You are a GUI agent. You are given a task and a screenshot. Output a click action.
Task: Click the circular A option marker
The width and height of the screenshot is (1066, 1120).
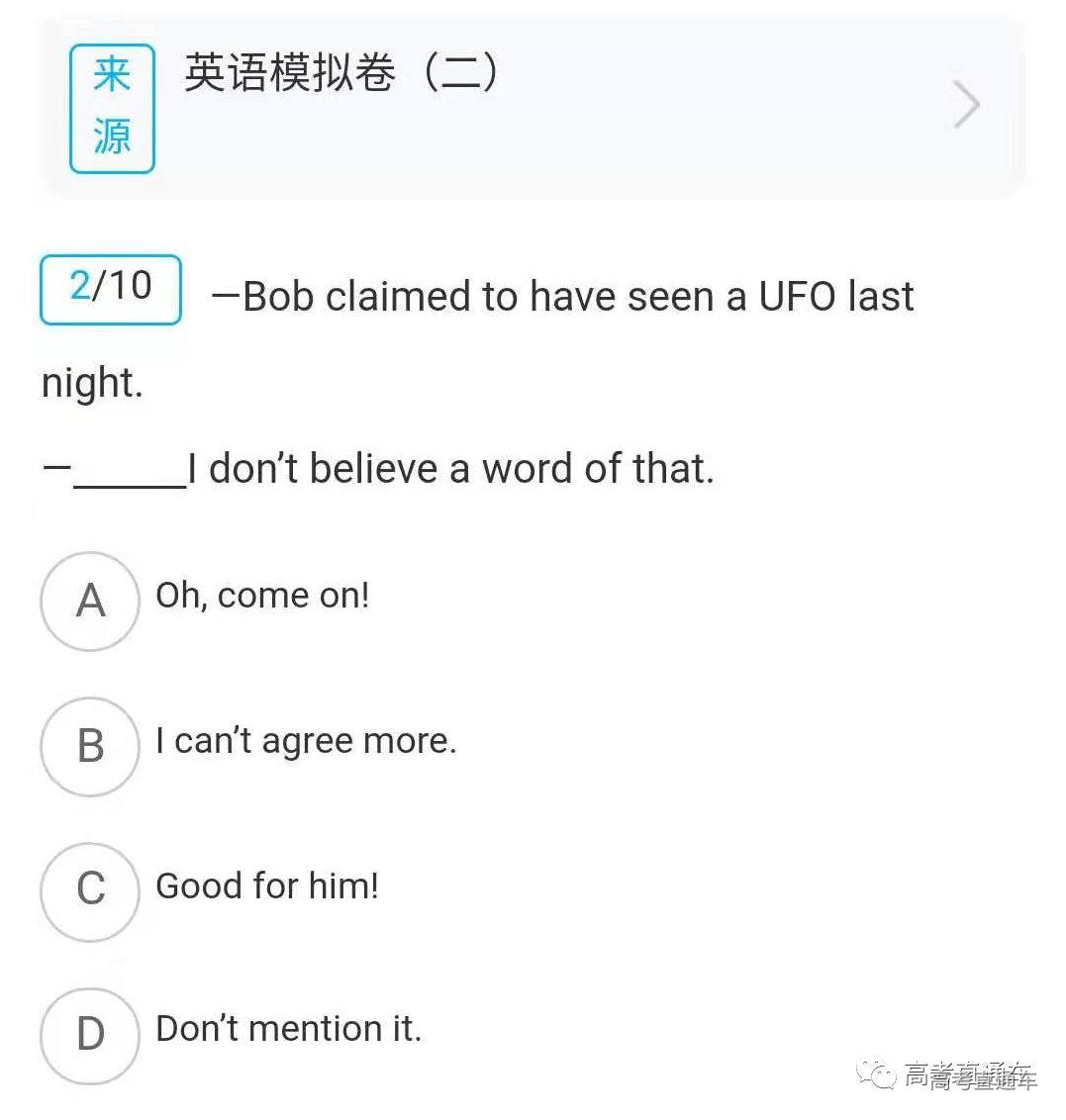tap(89, 602)
